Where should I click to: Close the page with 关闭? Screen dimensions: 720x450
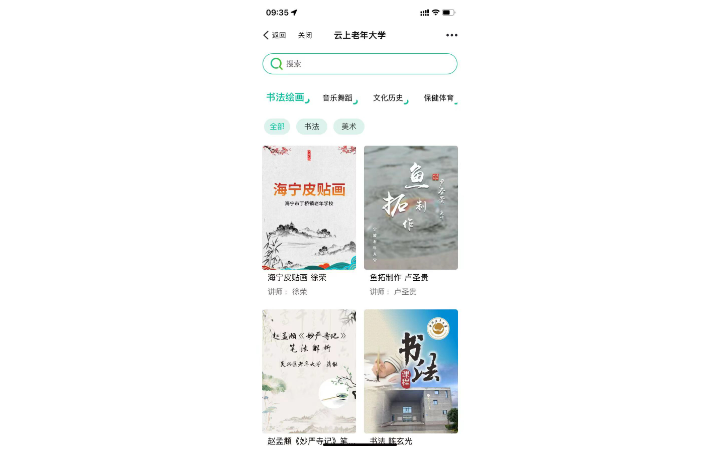[x=305, y=35]
